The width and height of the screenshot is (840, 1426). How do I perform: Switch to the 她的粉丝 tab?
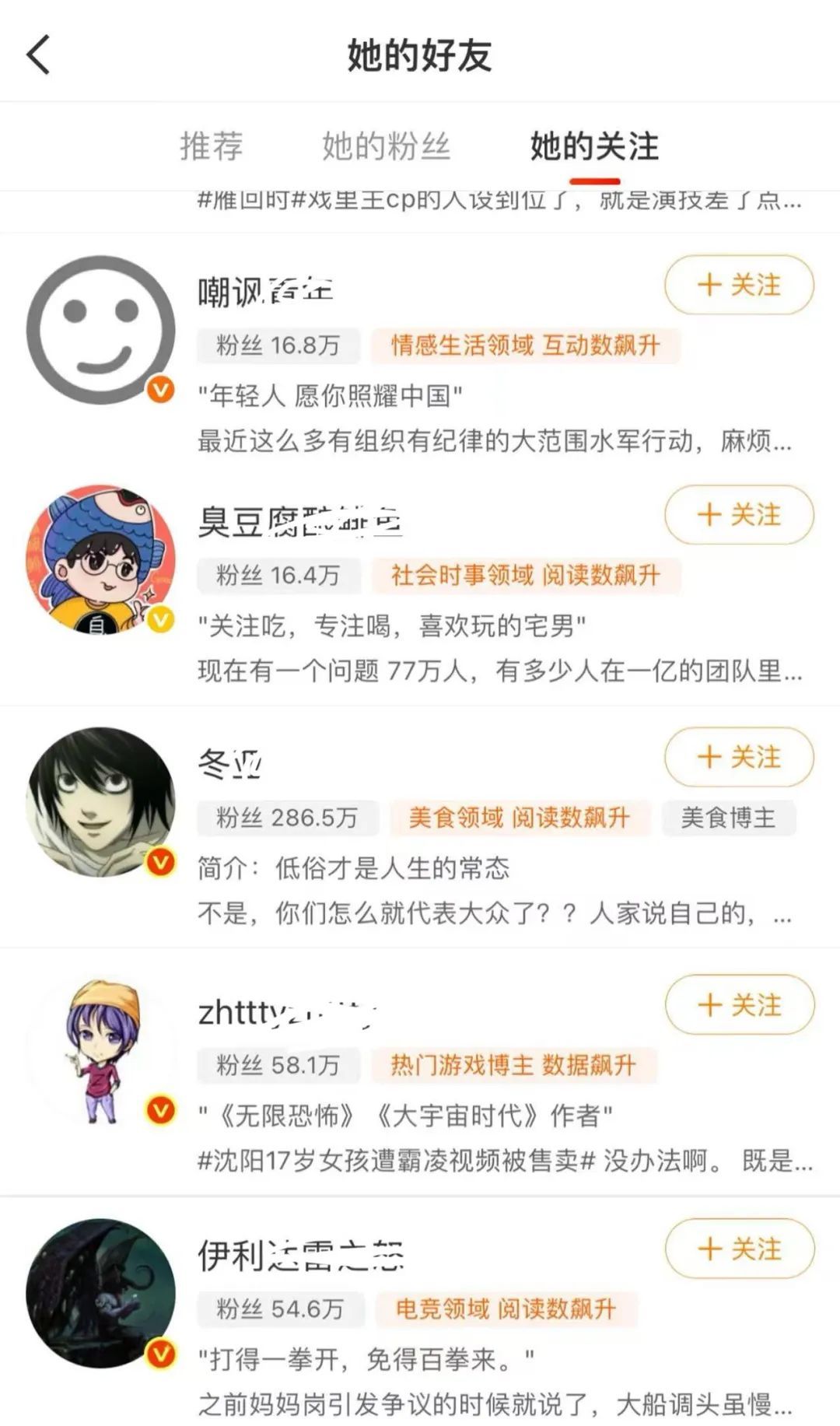pos(387,146)
